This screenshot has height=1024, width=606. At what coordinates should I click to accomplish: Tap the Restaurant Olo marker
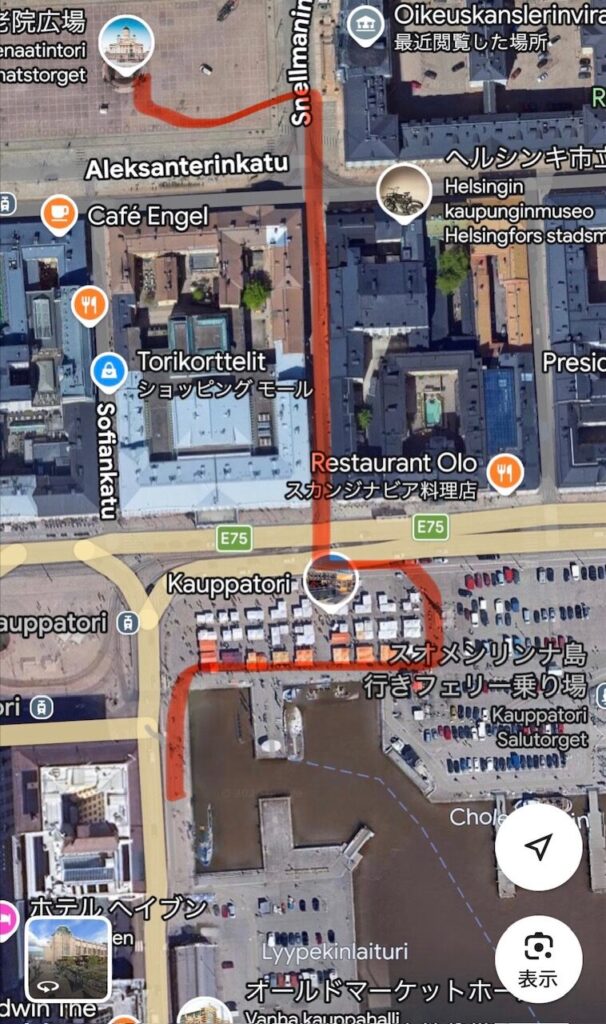(505, 471)
